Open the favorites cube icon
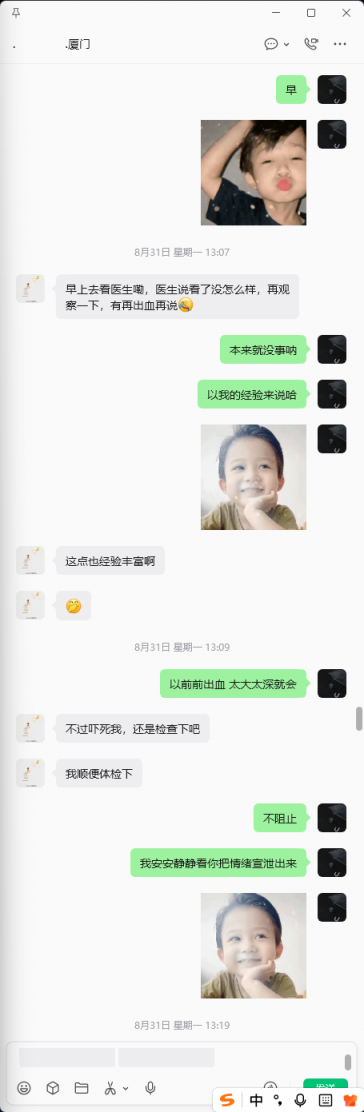Viewport: 364px width, 1112px height. point(53,1087)
